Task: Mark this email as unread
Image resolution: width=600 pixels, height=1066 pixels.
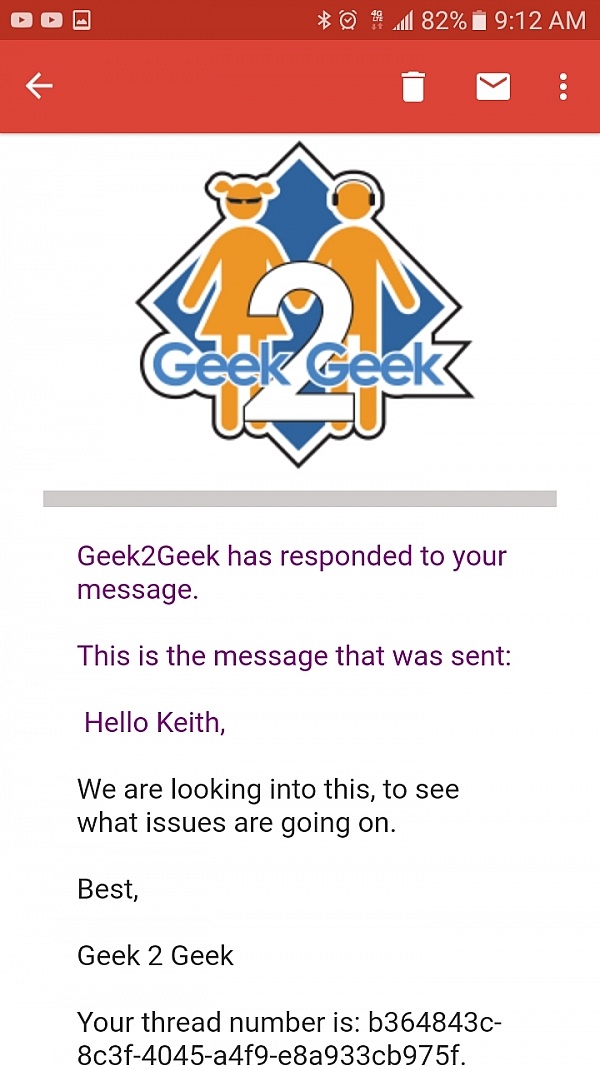Action: [x=493, y=87]
